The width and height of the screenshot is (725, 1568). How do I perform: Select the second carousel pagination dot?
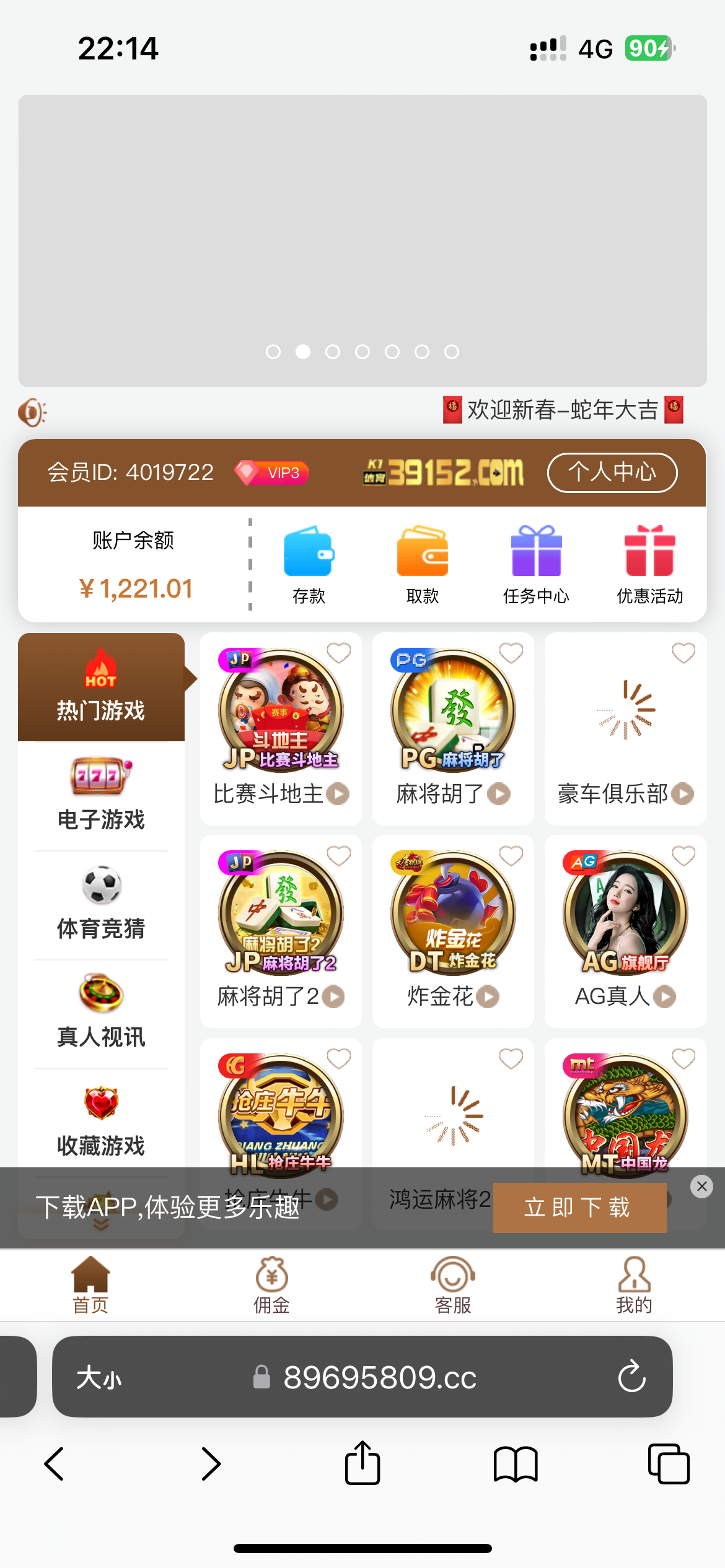pyautogui.click(x=303, y=351)
